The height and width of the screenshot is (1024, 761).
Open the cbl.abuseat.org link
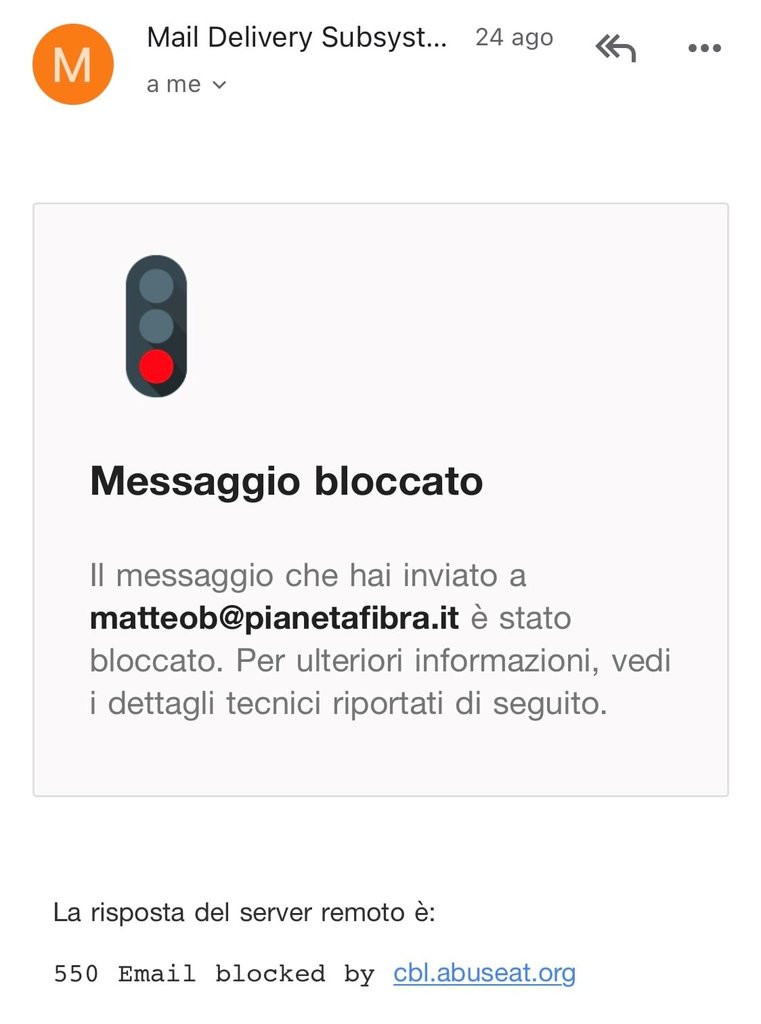484,972
